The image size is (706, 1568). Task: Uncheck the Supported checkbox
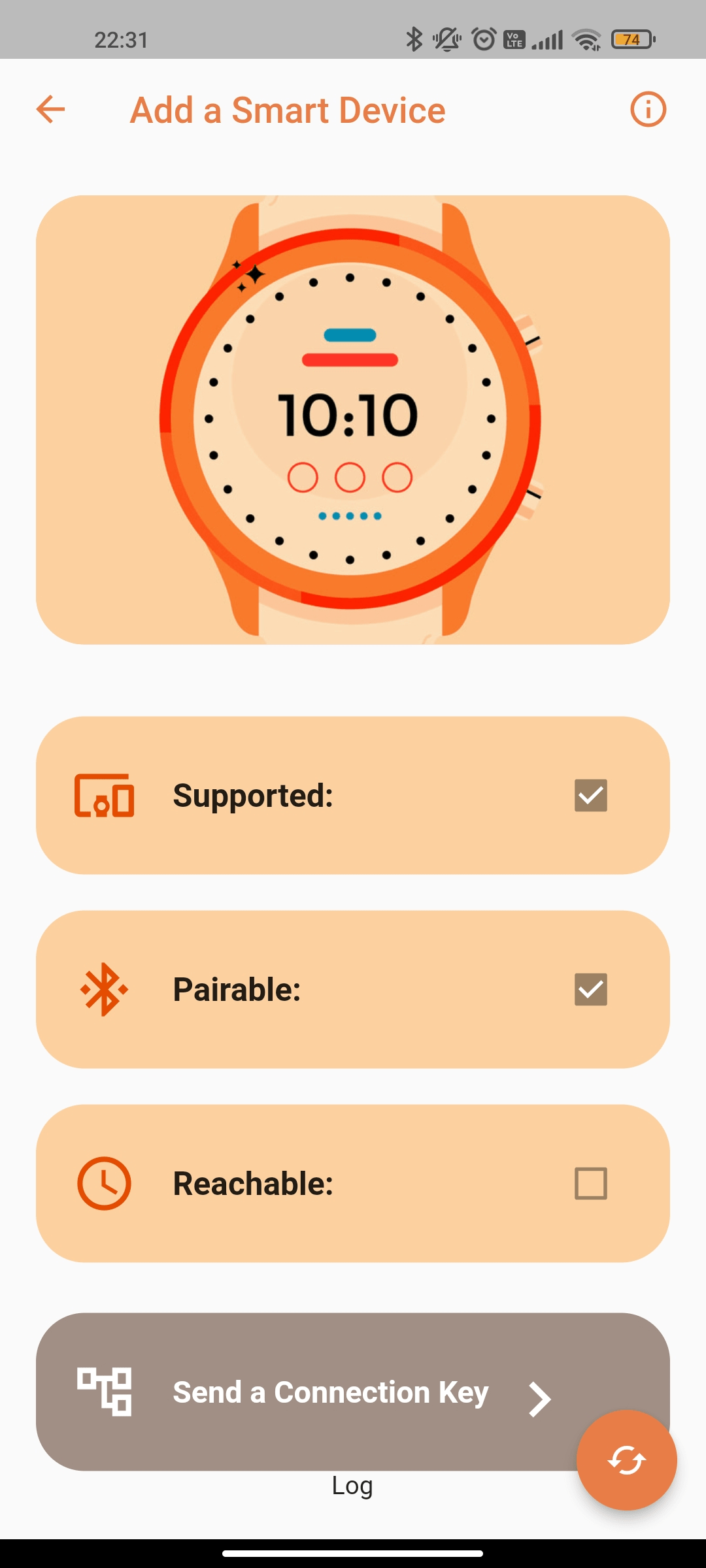point(589,794)
